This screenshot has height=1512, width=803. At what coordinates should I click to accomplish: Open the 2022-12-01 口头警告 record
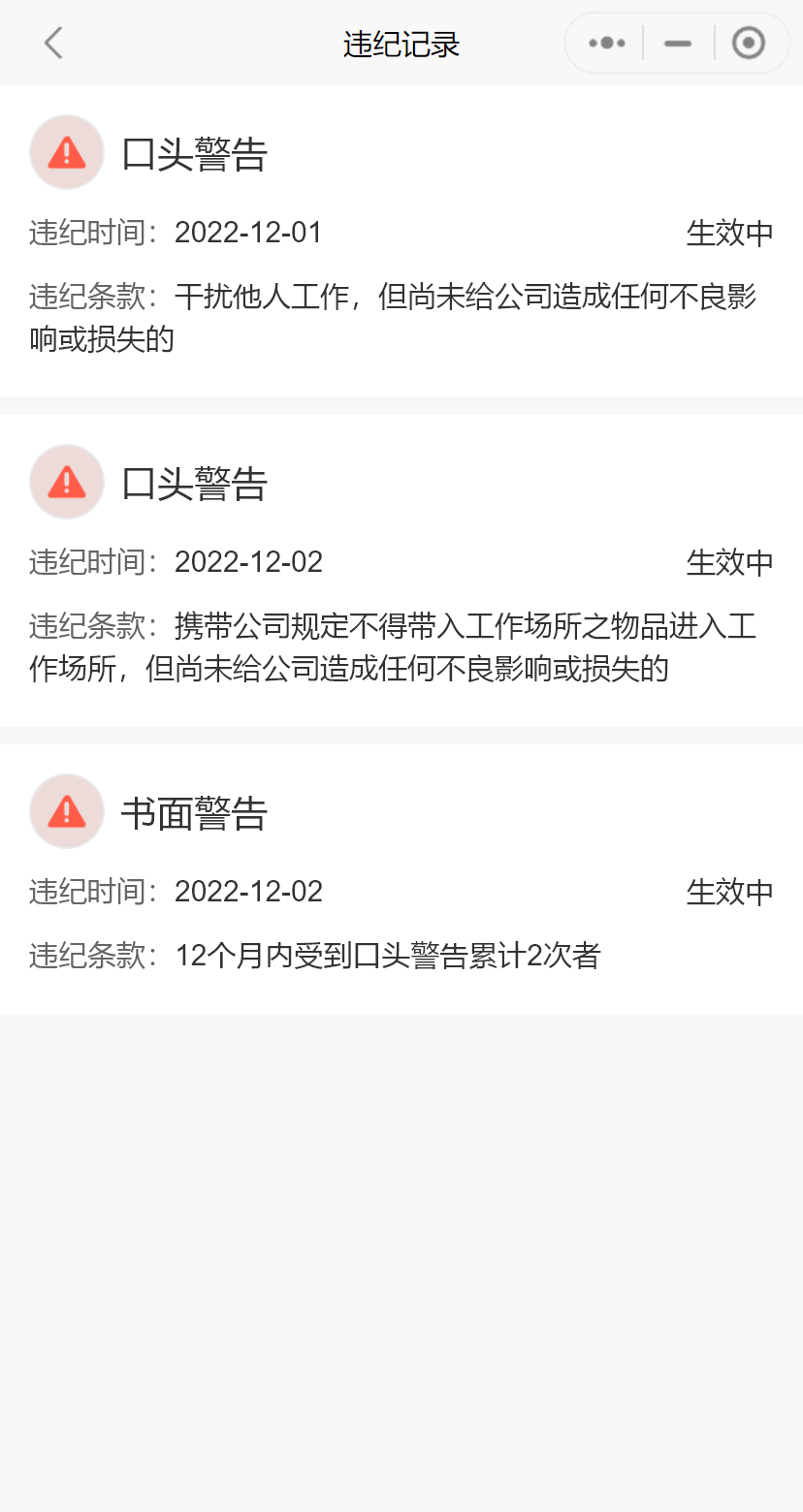(x=401, y=240)
